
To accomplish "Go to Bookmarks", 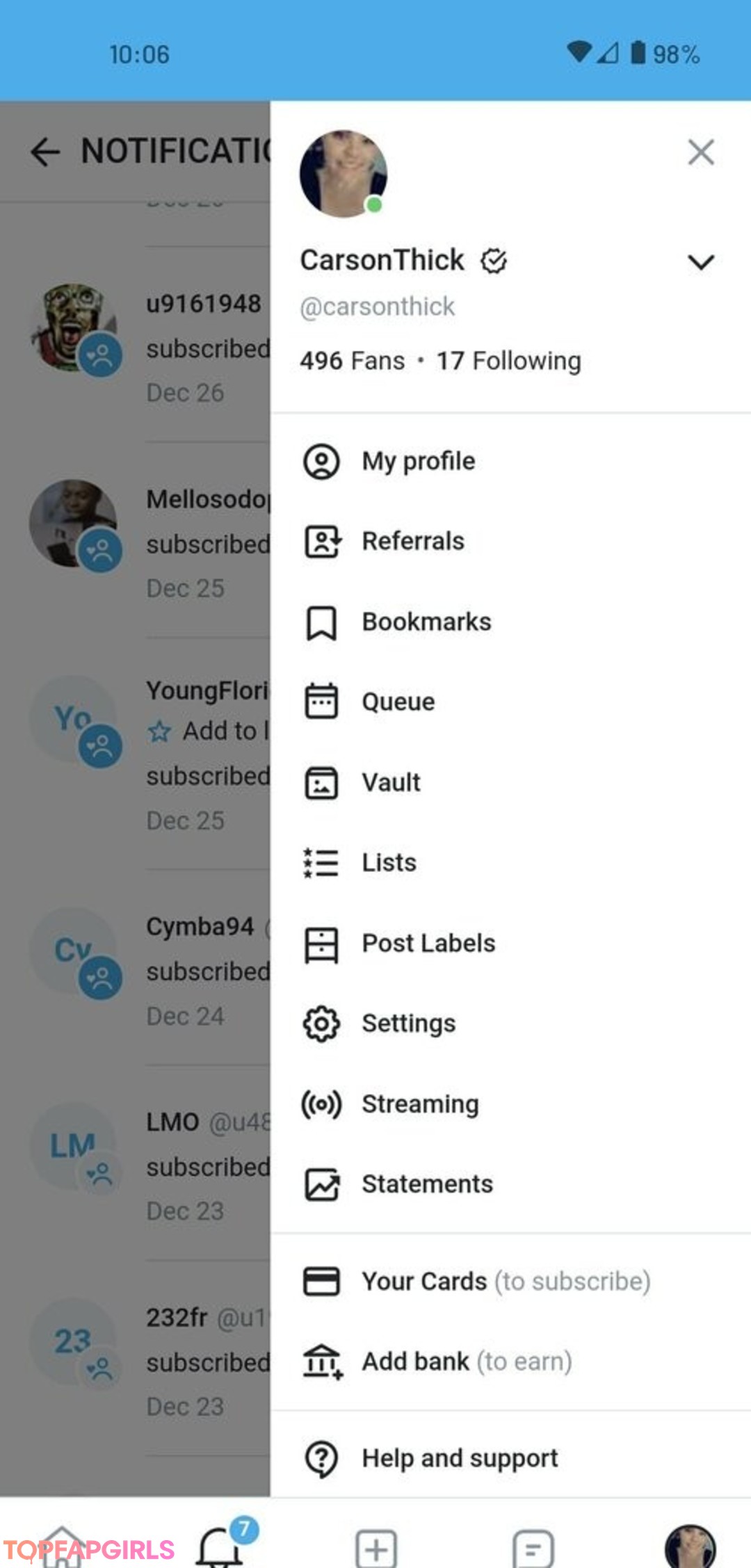I will (x=510, y=622).
